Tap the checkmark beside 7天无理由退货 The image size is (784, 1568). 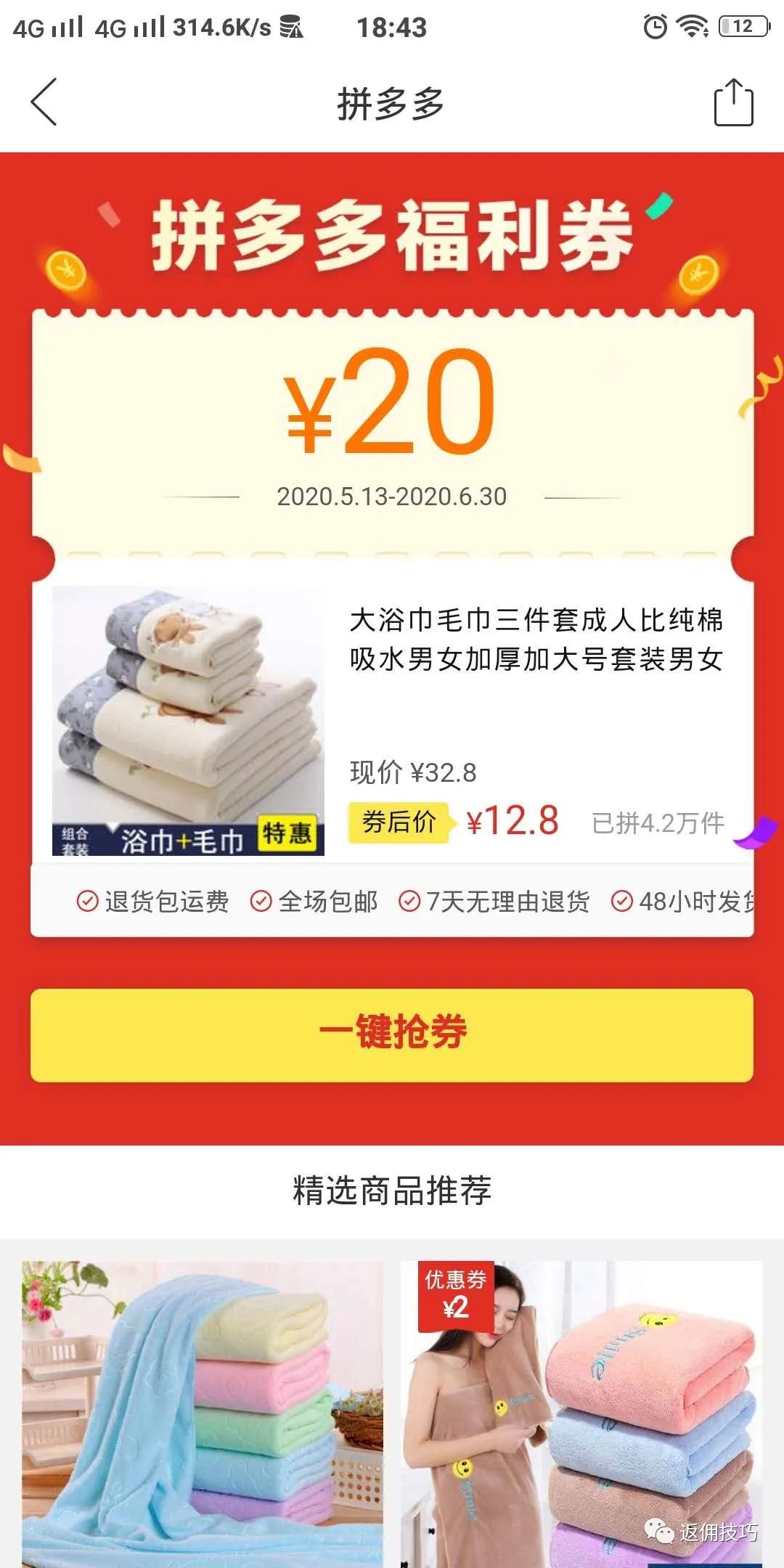pos(410,901)
